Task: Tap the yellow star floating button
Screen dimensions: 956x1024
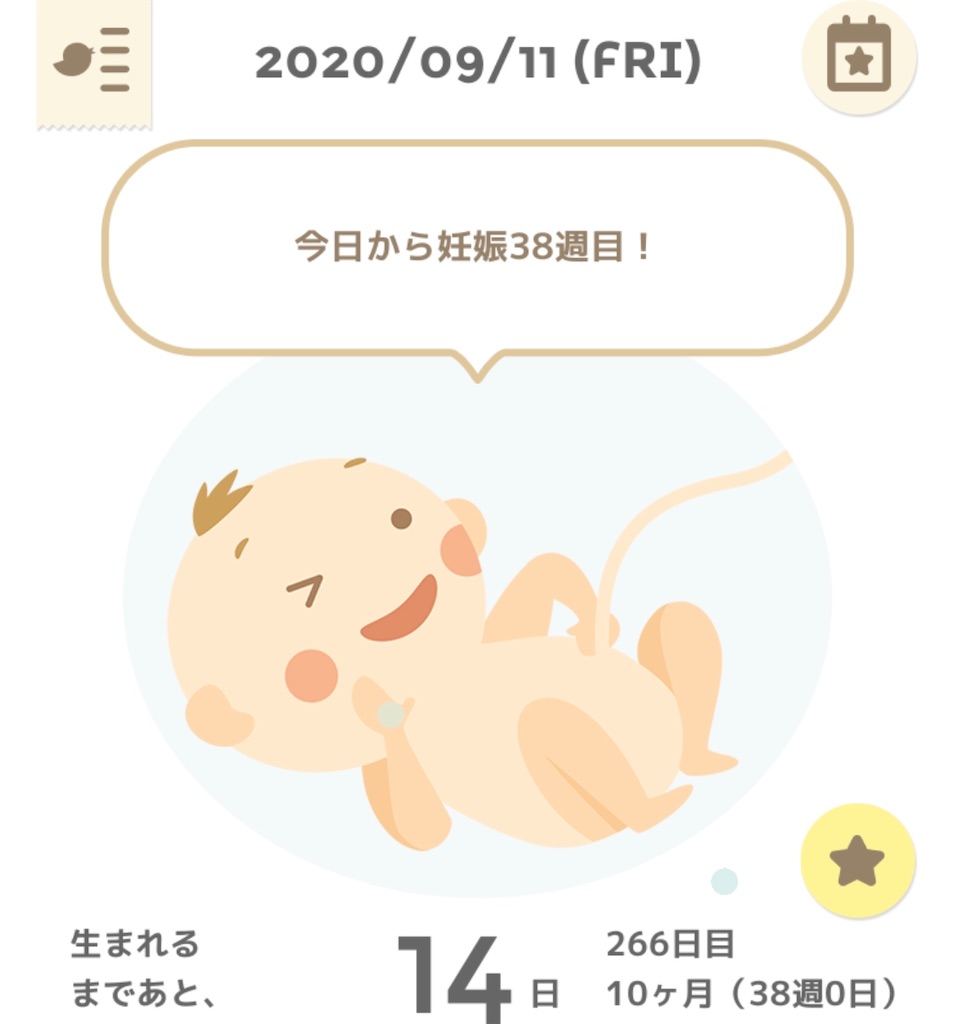Action: [857, 861]
